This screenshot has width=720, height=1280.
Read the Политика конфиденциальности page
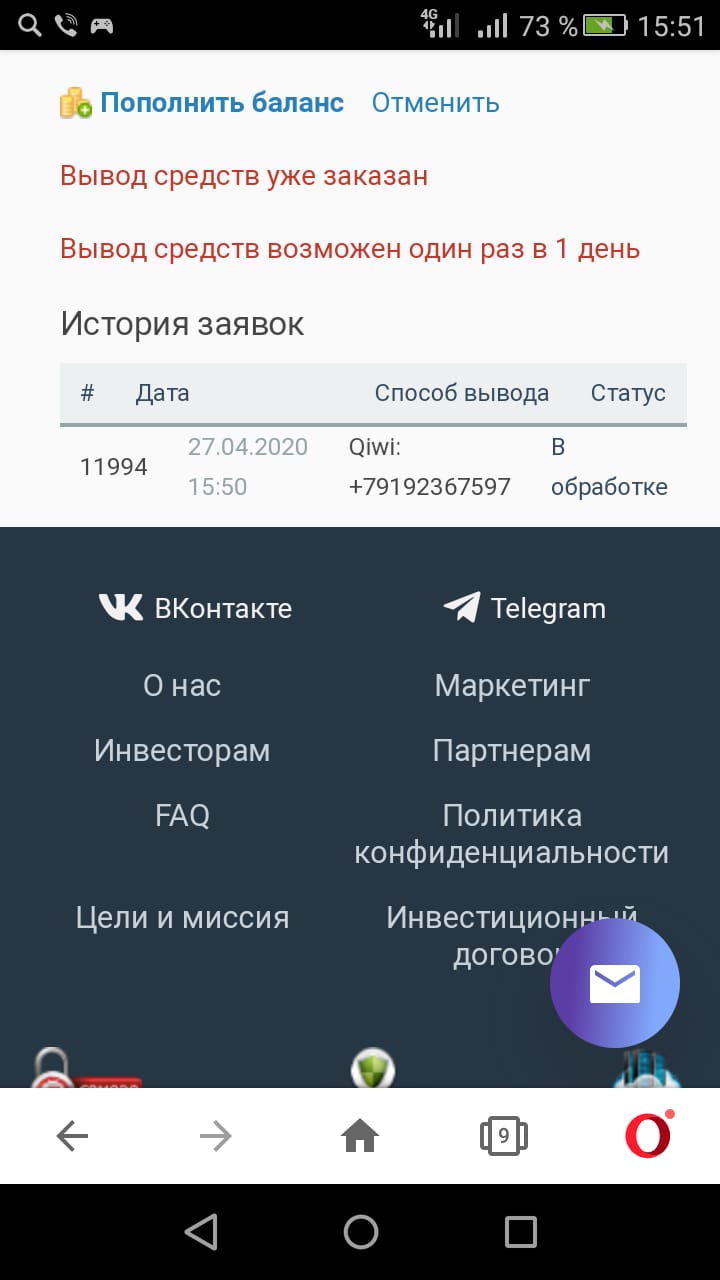point(512,834)
